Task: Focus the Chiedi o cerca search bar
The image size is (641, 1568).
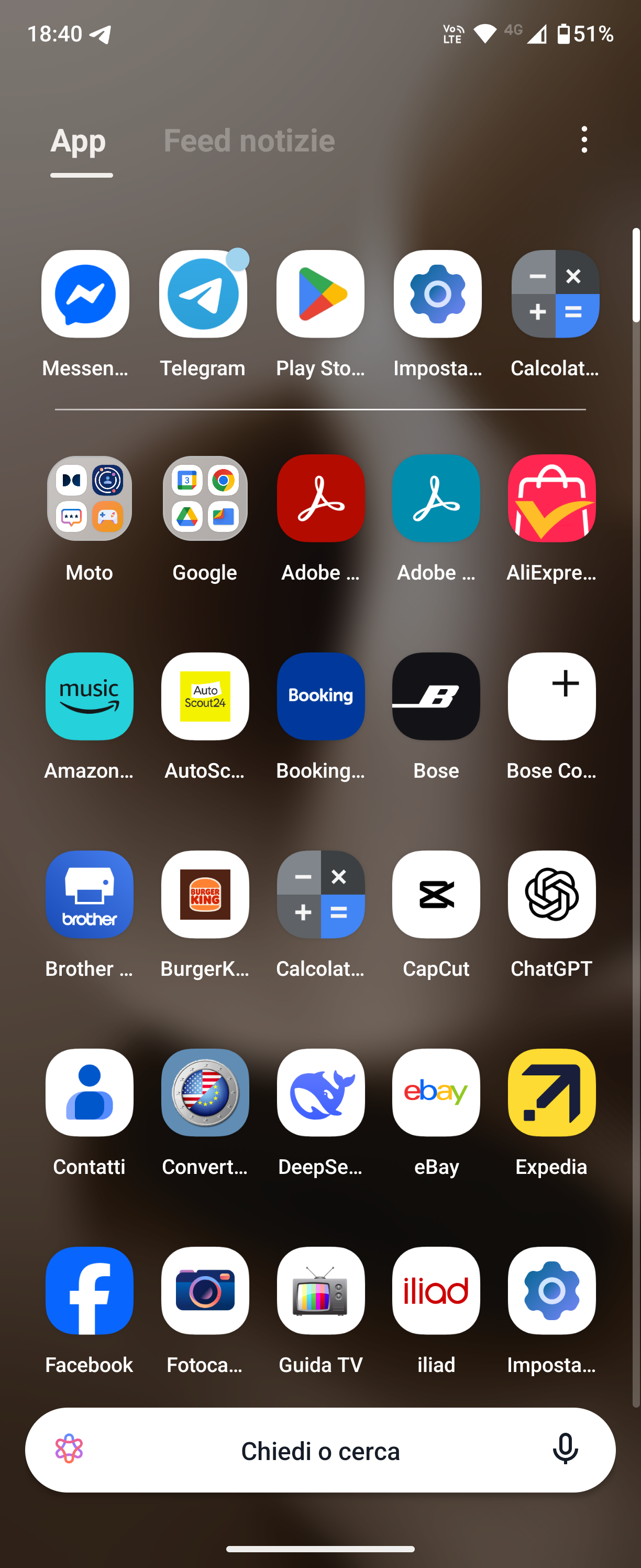Action: pyautogui.click(x=320, y=1451)
